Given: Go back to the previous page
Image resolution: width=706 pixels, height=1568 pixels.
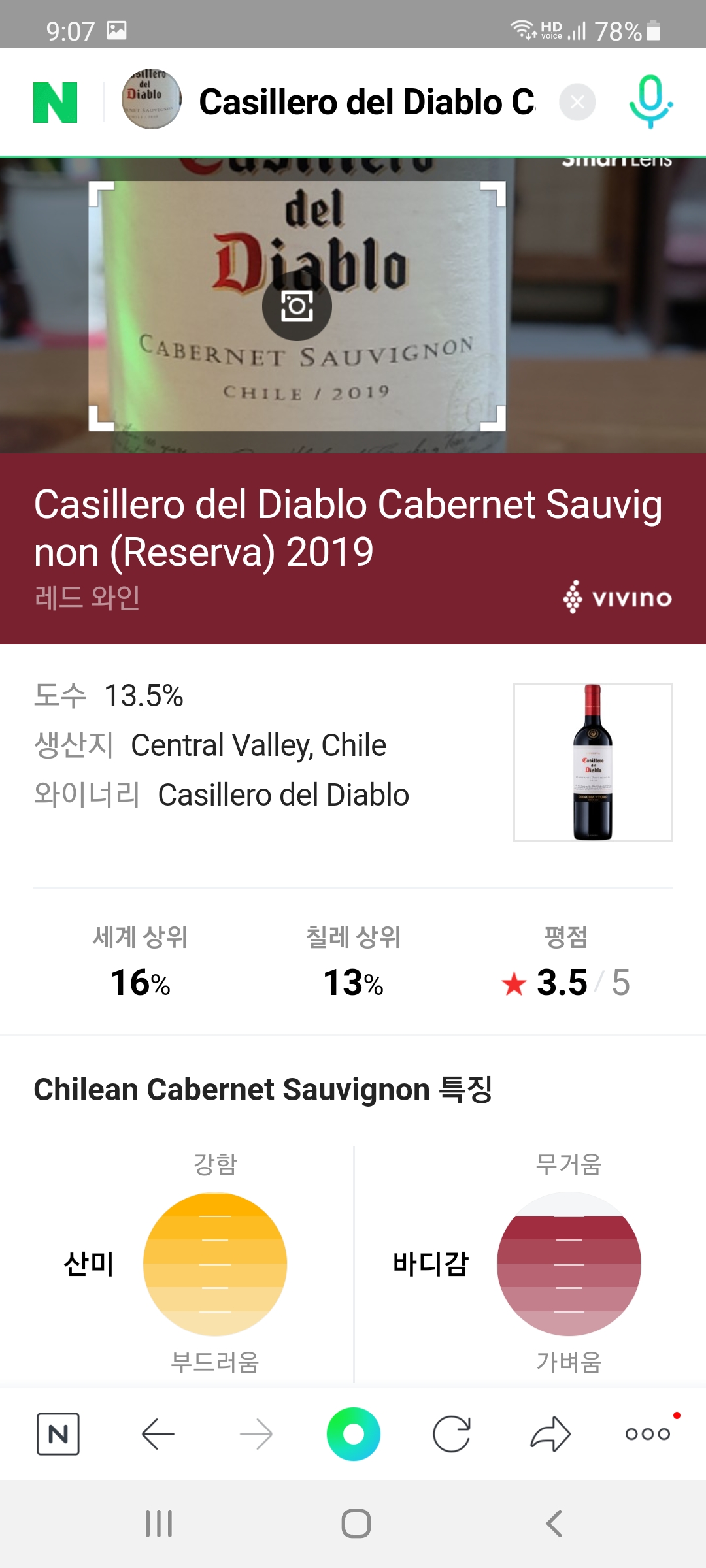Looking at the screenshot, I should point(158,1434).
